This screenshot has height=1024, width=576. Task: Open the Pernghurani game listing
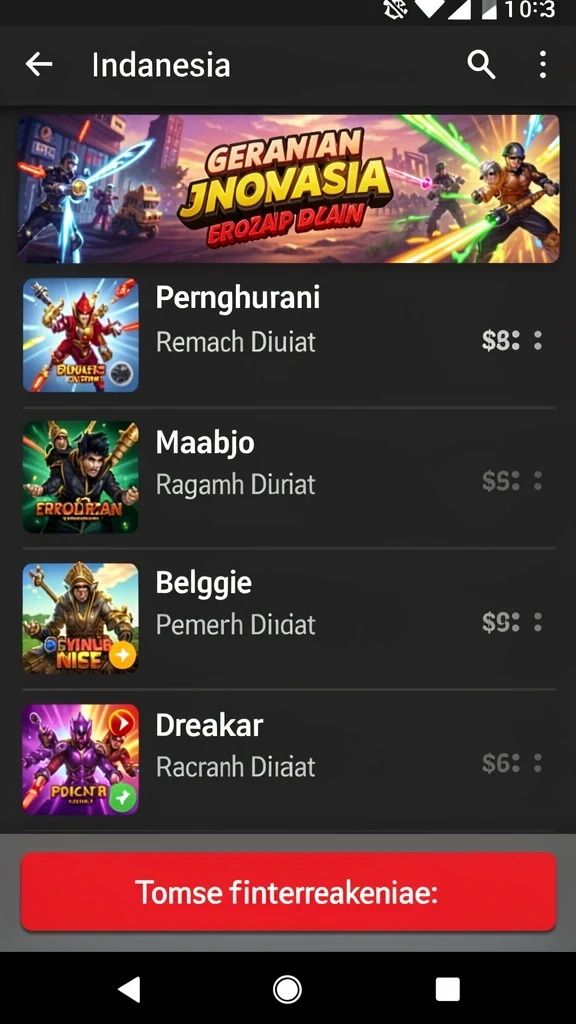click(x=288, y=336)
